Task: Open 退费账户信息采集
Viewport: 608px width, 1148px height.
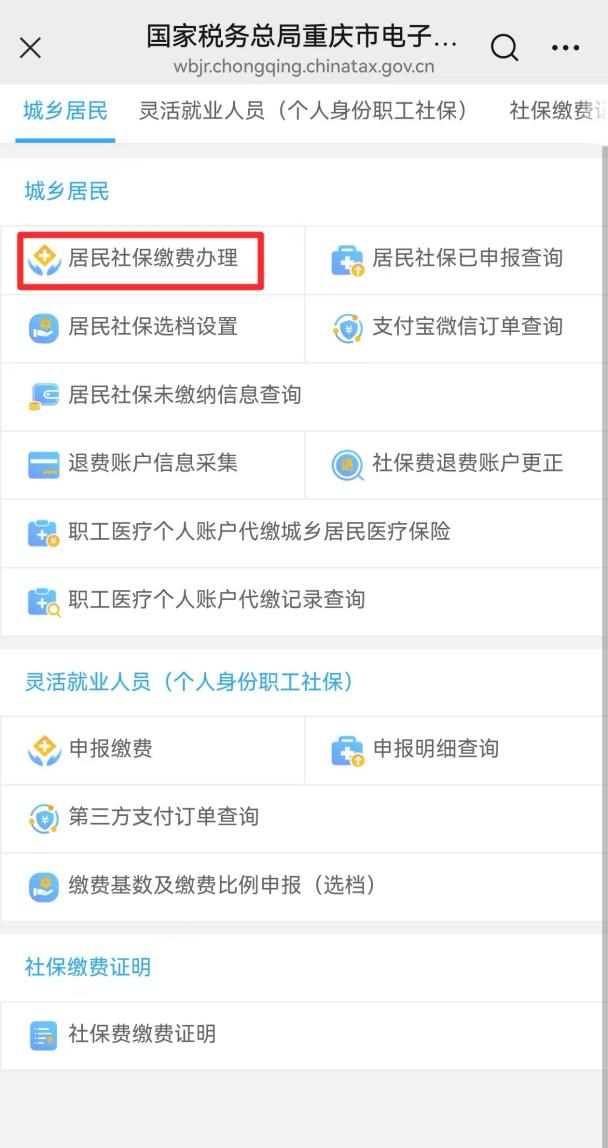Action: pos(152,464)
